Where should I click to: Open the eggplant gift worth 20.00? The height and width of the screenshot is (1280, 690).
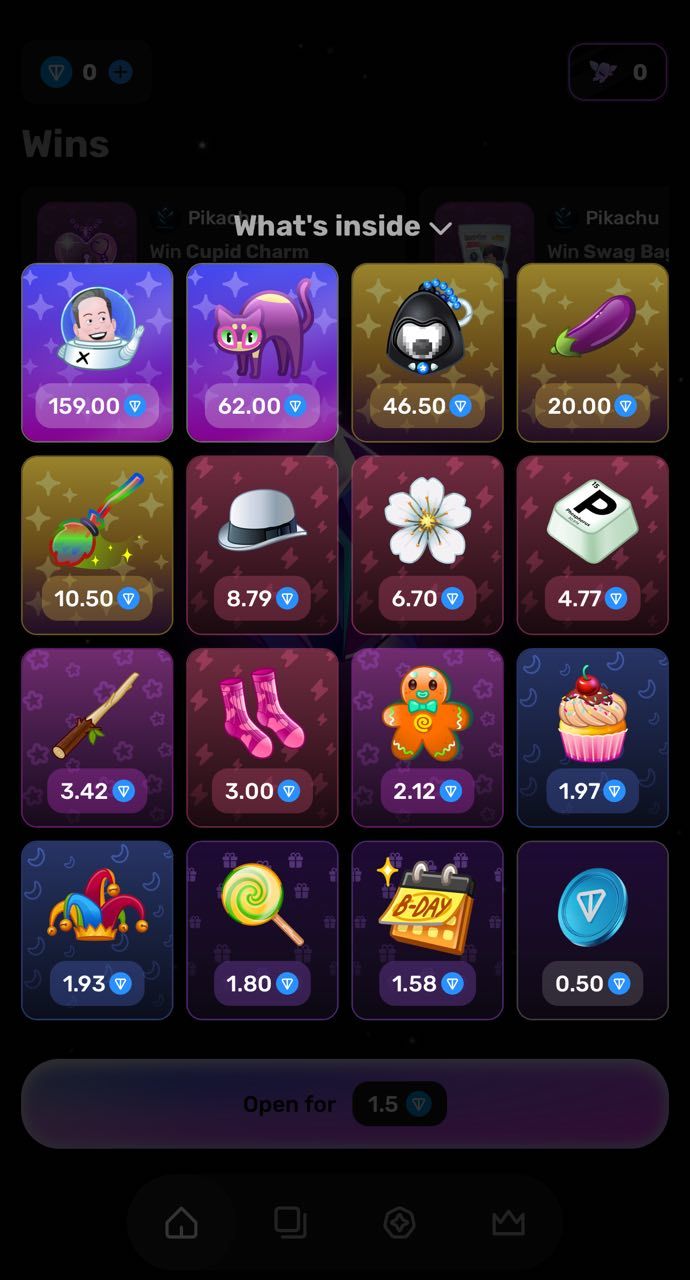click(592, 352)
